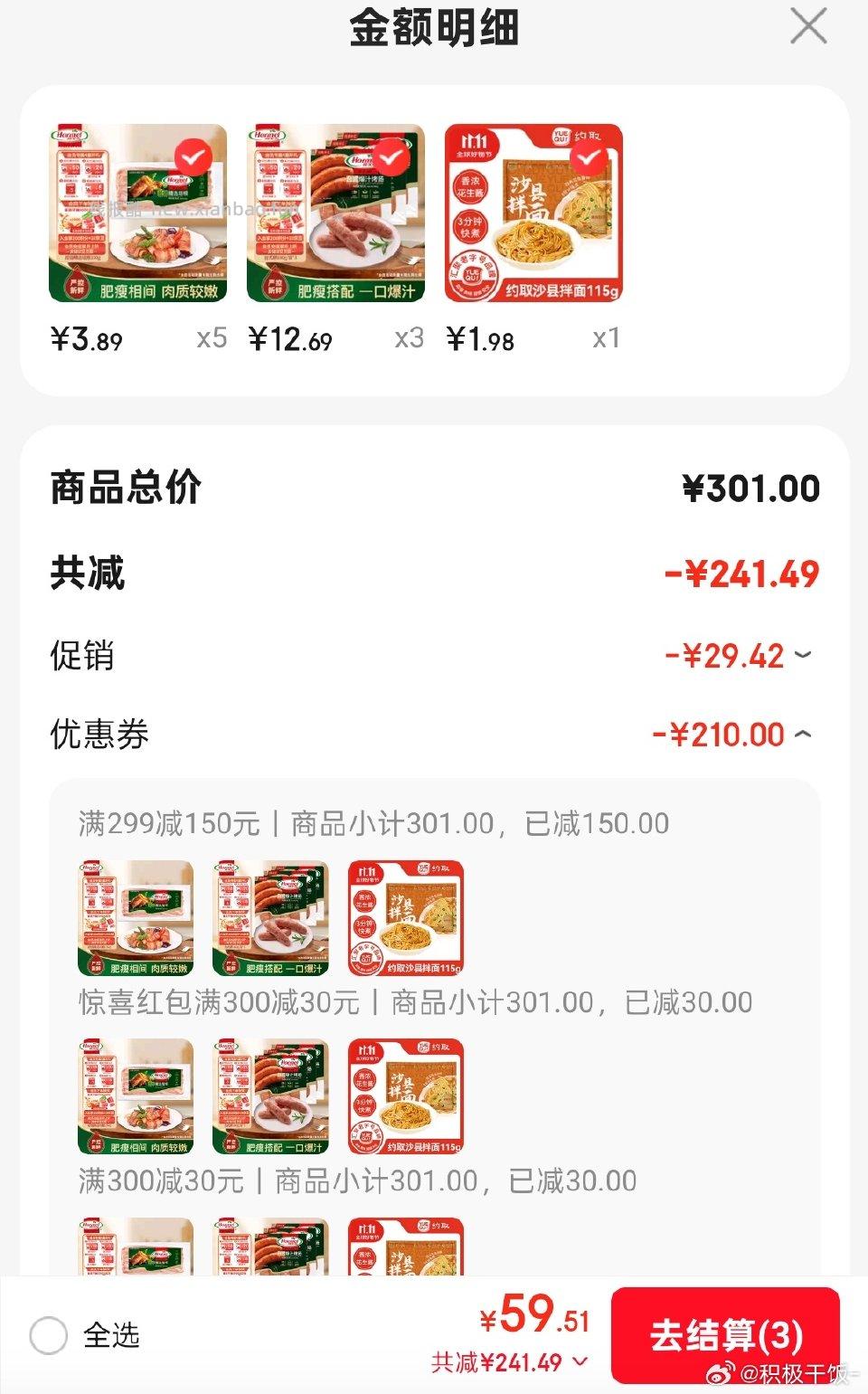This screenshot has height=1394, width=868.
Task: Tap the 商品总价 ¥301.00 total row
Action: click(434, 487)
